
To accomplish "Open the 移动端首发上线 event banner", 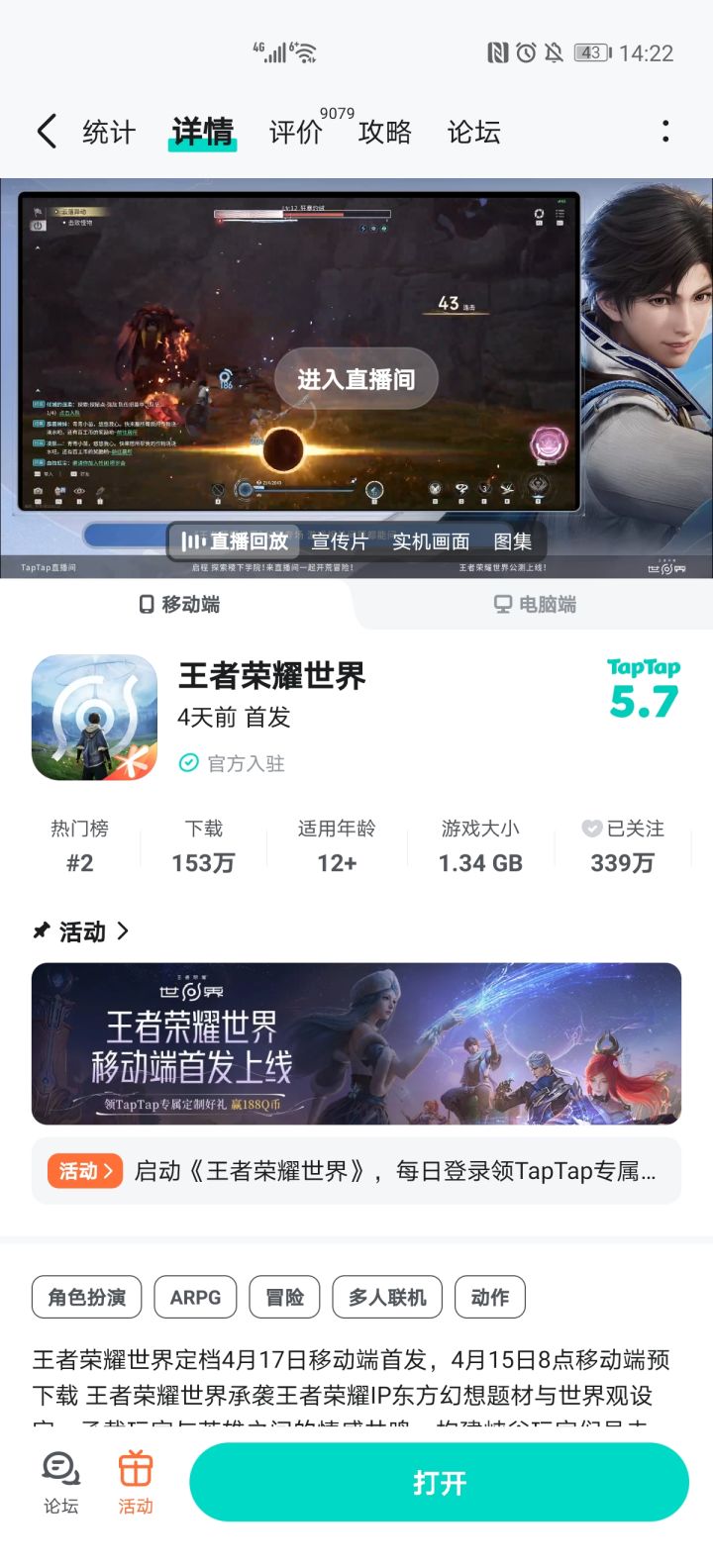I will tap(355, 1042).
